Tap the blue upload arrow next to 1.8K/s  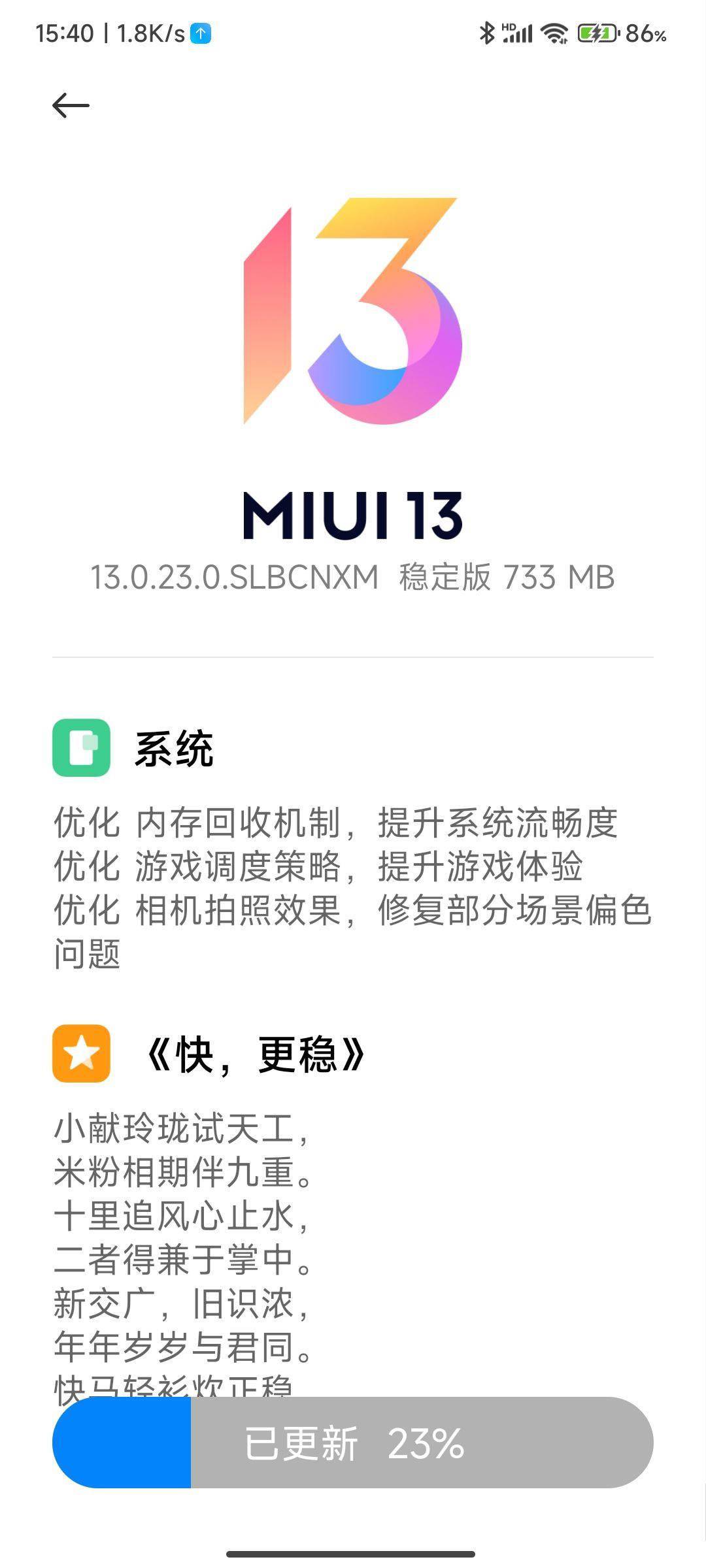click(199, 33)
